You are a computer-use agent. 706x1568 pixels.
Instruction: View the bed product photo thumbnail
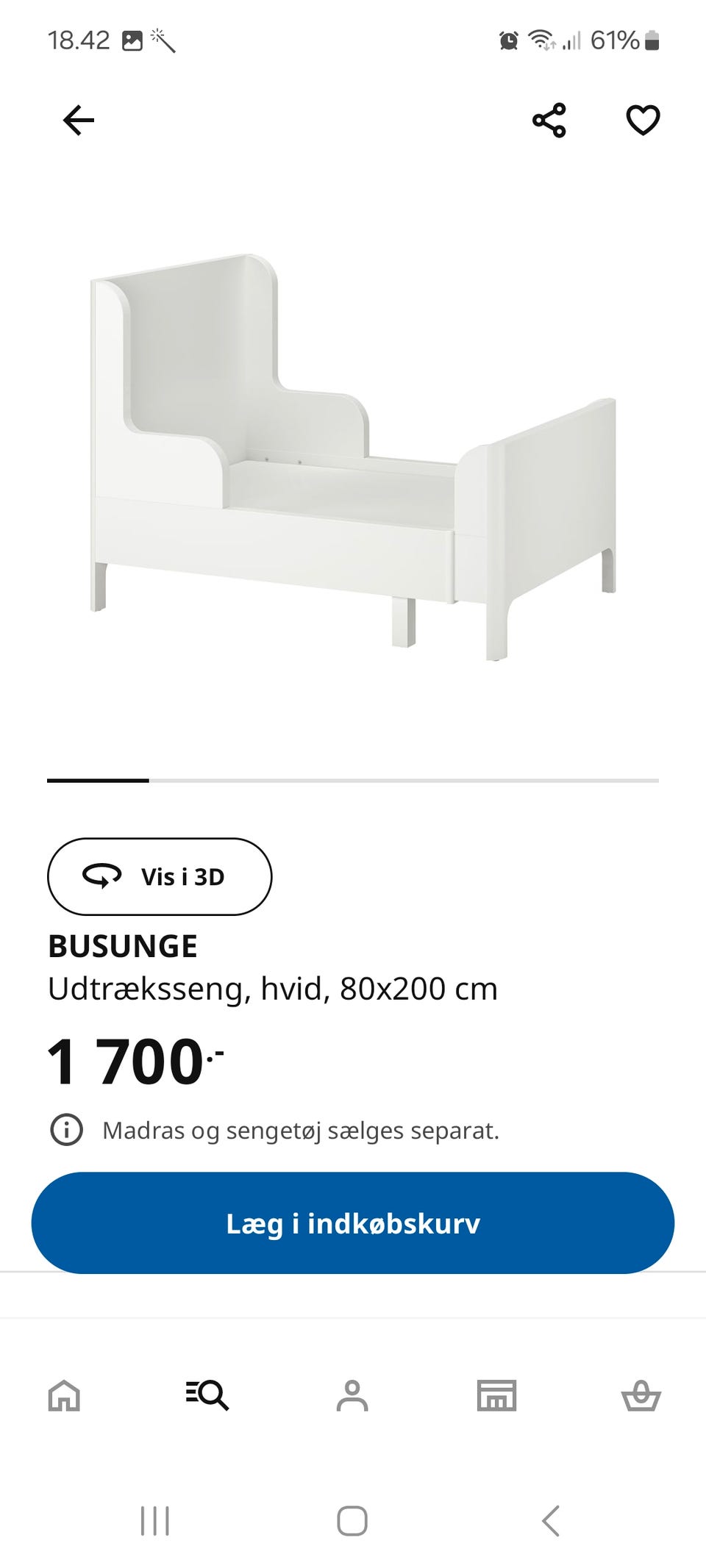(352, 456)
